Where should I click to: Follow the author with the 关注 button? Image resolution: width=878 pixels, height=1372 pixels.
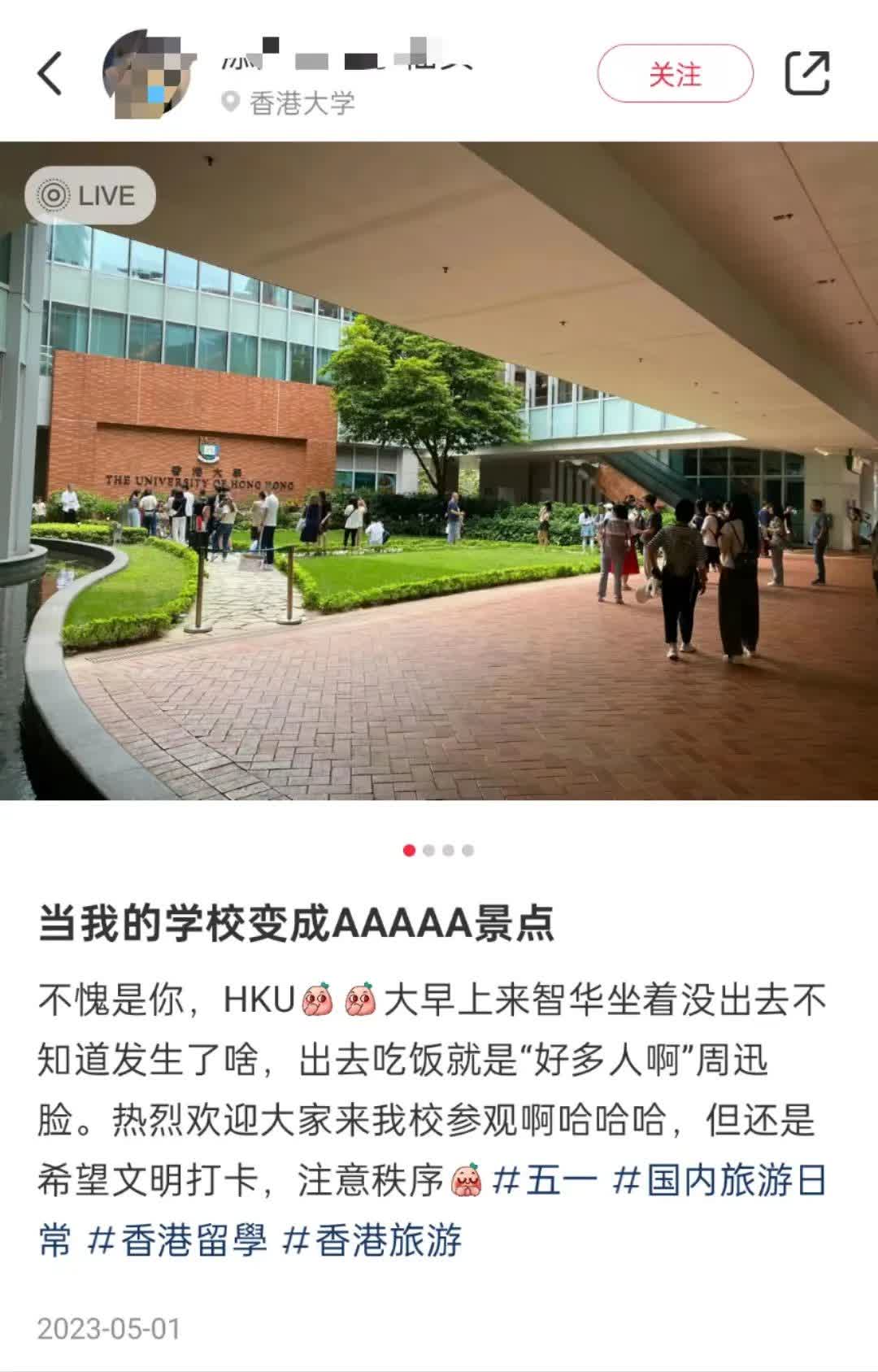pos(675,74)
